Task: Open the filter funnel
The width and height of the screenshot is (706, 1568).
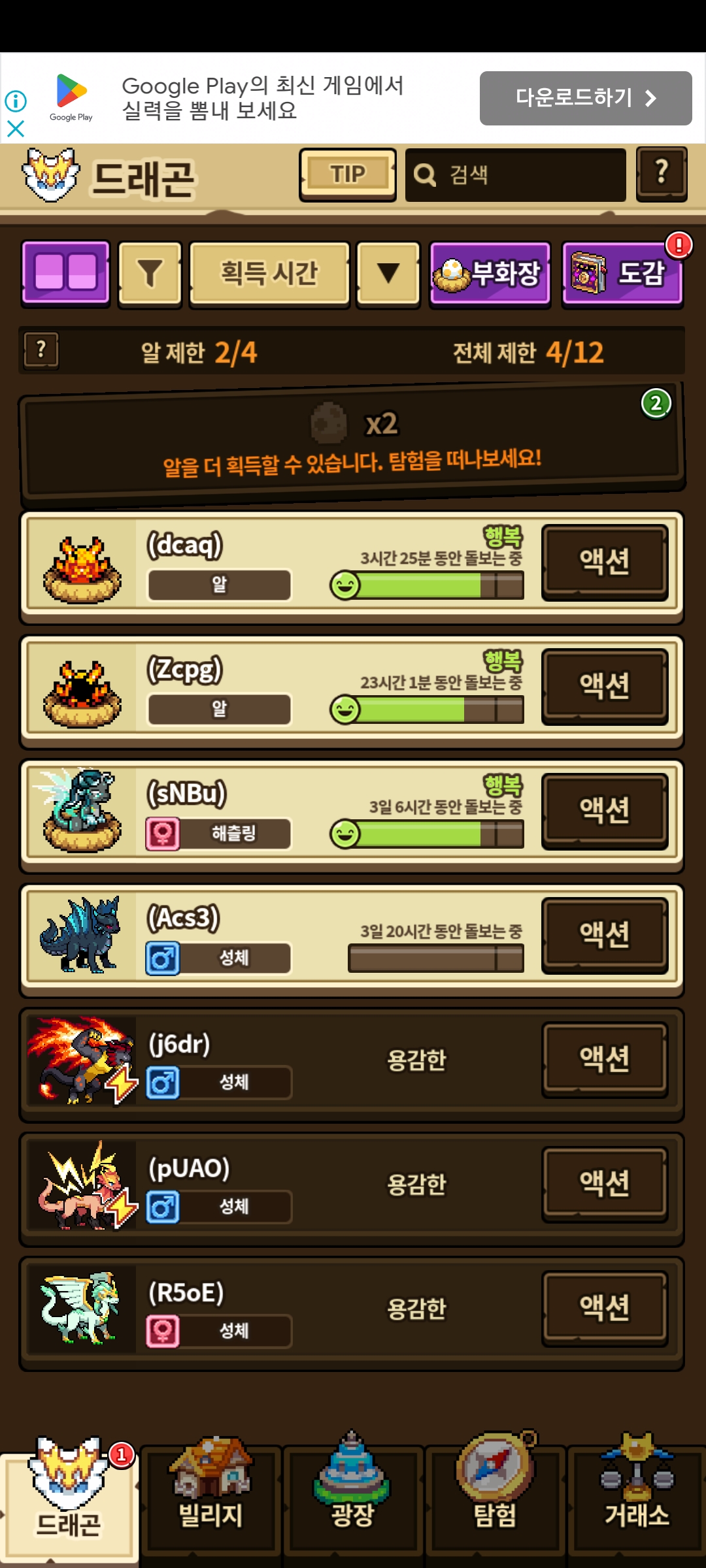Action: click(150, 273)
